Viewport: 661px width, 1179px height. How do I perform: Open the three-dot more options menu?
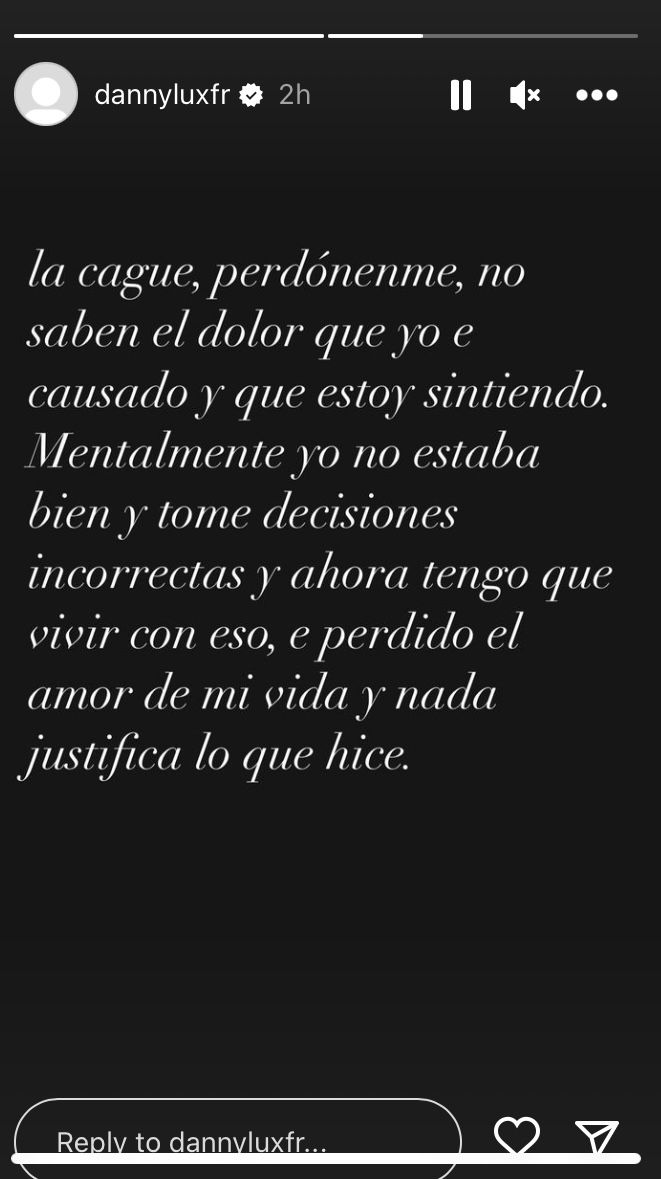[x=597, y=95]
